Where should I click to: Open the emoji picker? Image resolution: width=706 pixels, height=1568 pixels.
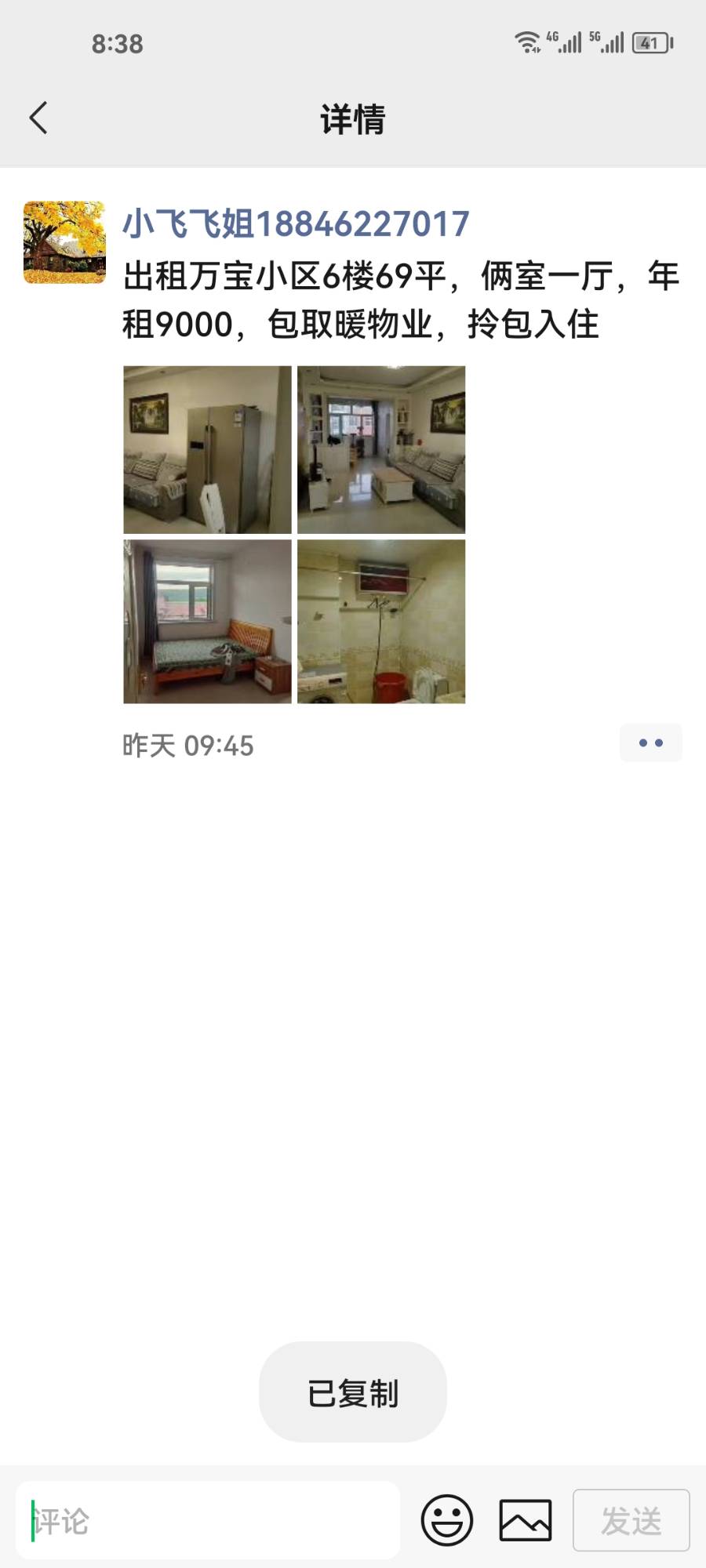(x=447, y=1521)
